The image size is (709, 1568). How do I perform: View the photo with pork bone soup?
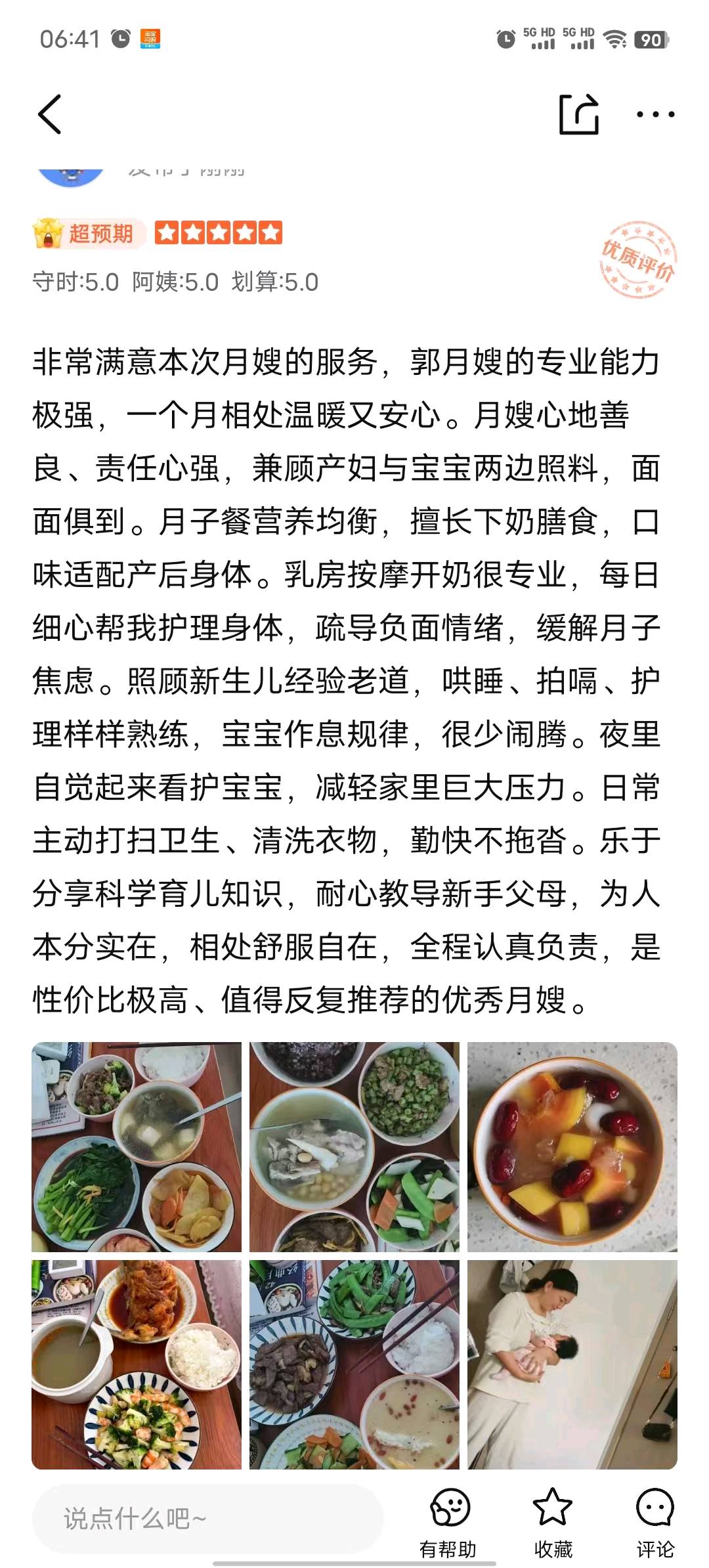[x=354, y=1146]
